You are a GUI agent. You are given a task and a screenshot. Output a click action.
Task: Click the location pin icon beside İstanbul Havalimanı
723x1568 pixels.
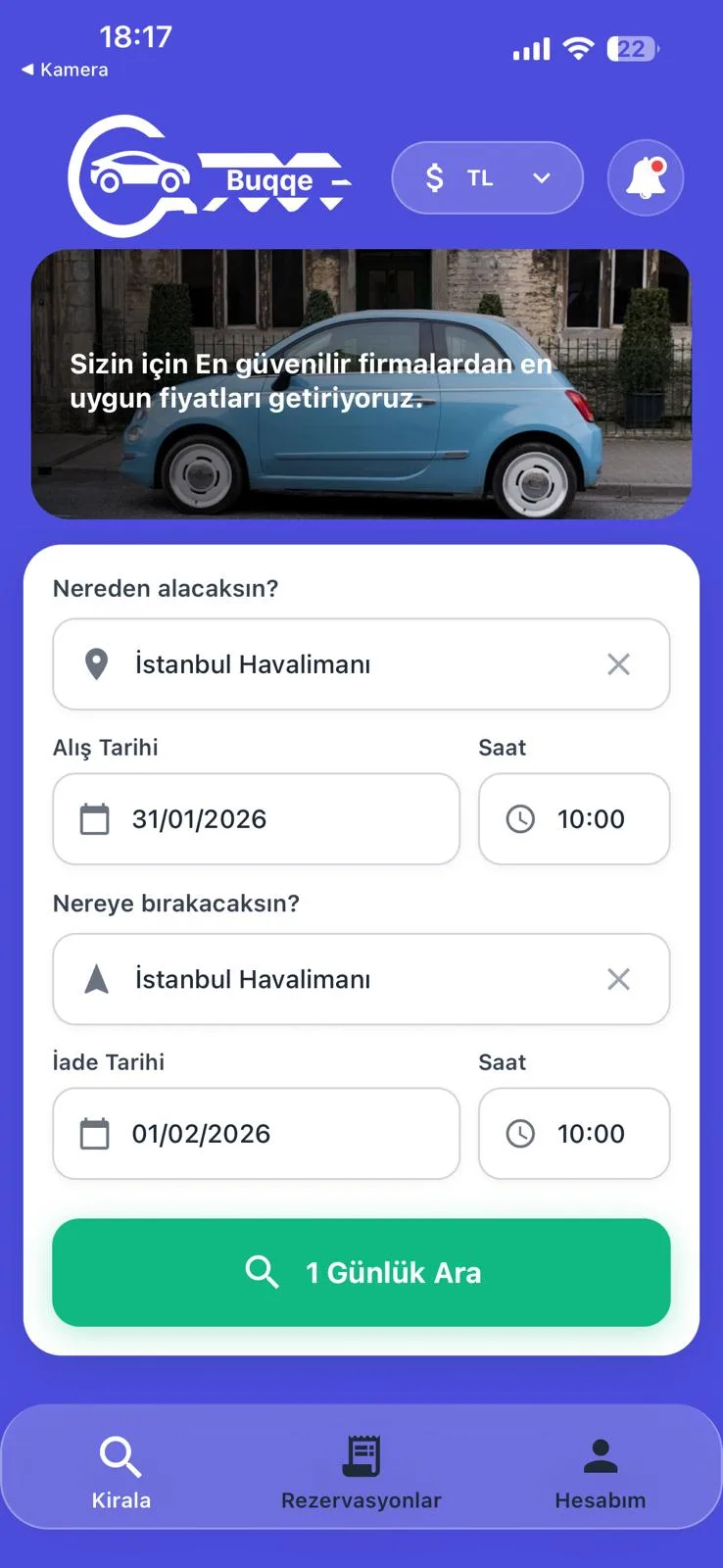tap(95, 663)
